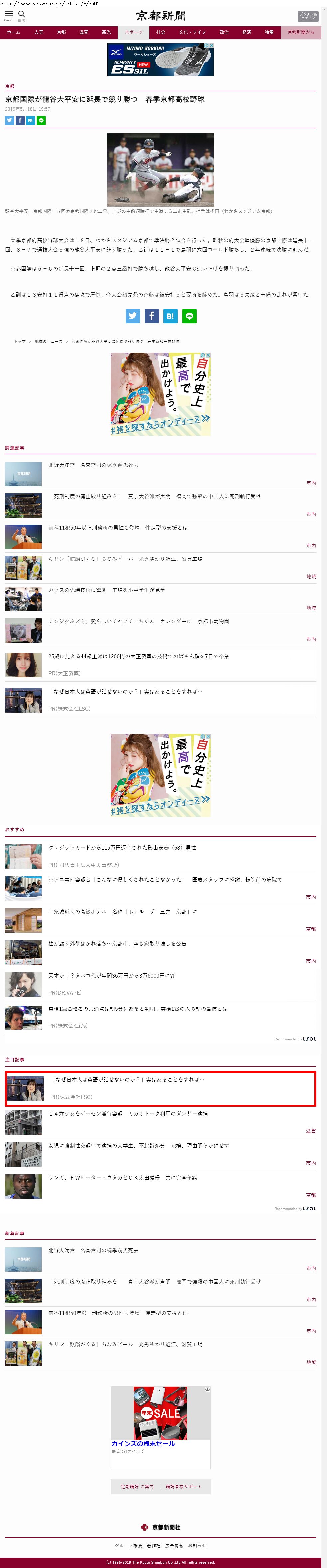Open the hamburger menu
Viewport: 327px width, 1568px height.
[x=9, y=14]
